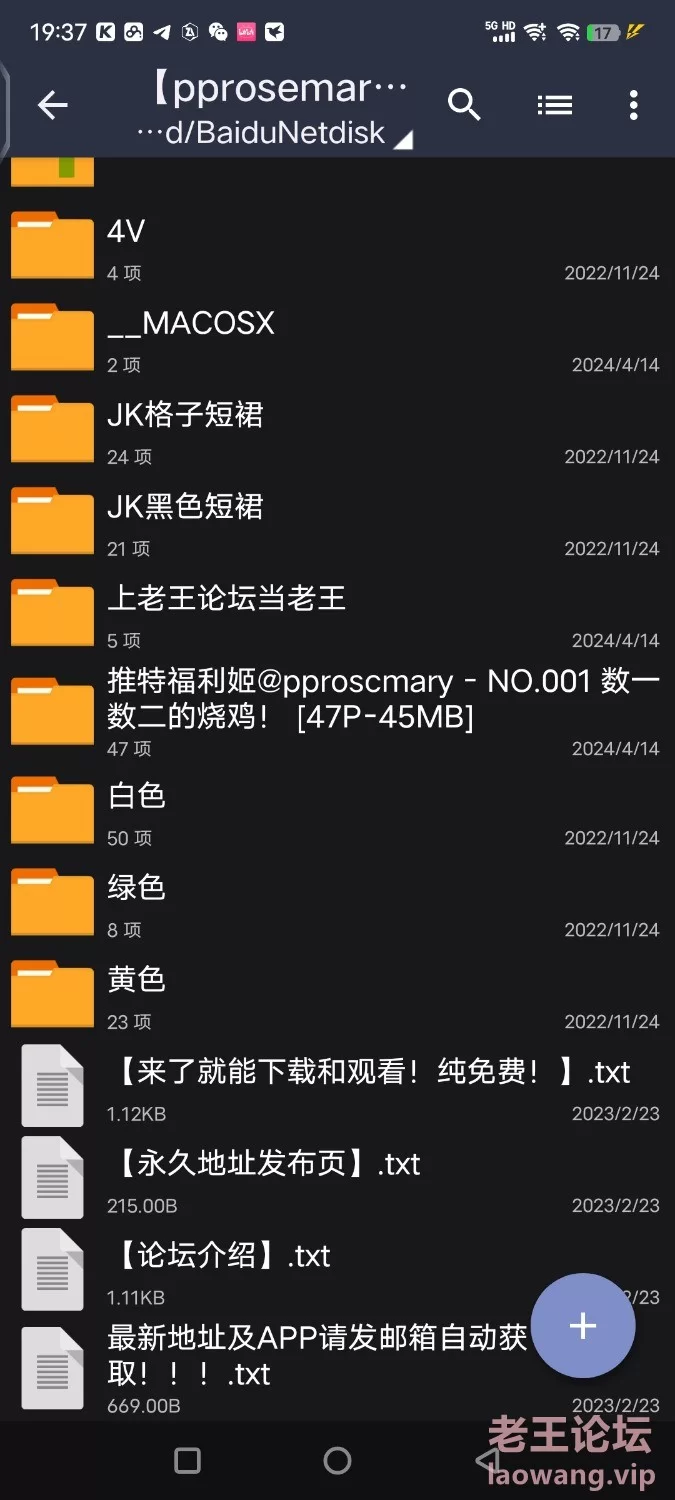
Task: Open the JK格子短裙 folder
Action: (x=337, y=432)
